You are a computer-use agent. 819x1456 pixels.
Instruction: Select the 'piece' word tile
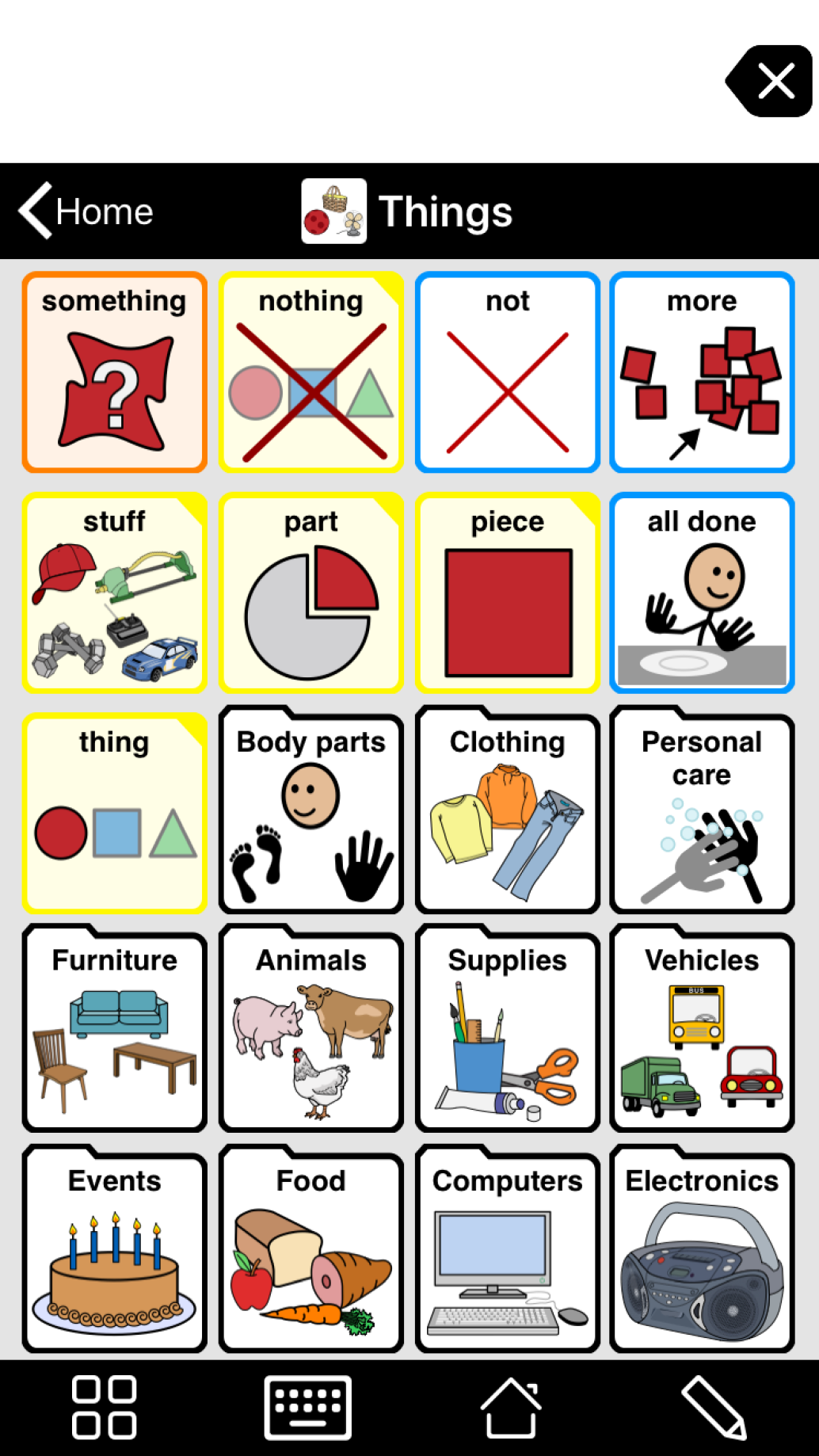[x=507, y=593]
